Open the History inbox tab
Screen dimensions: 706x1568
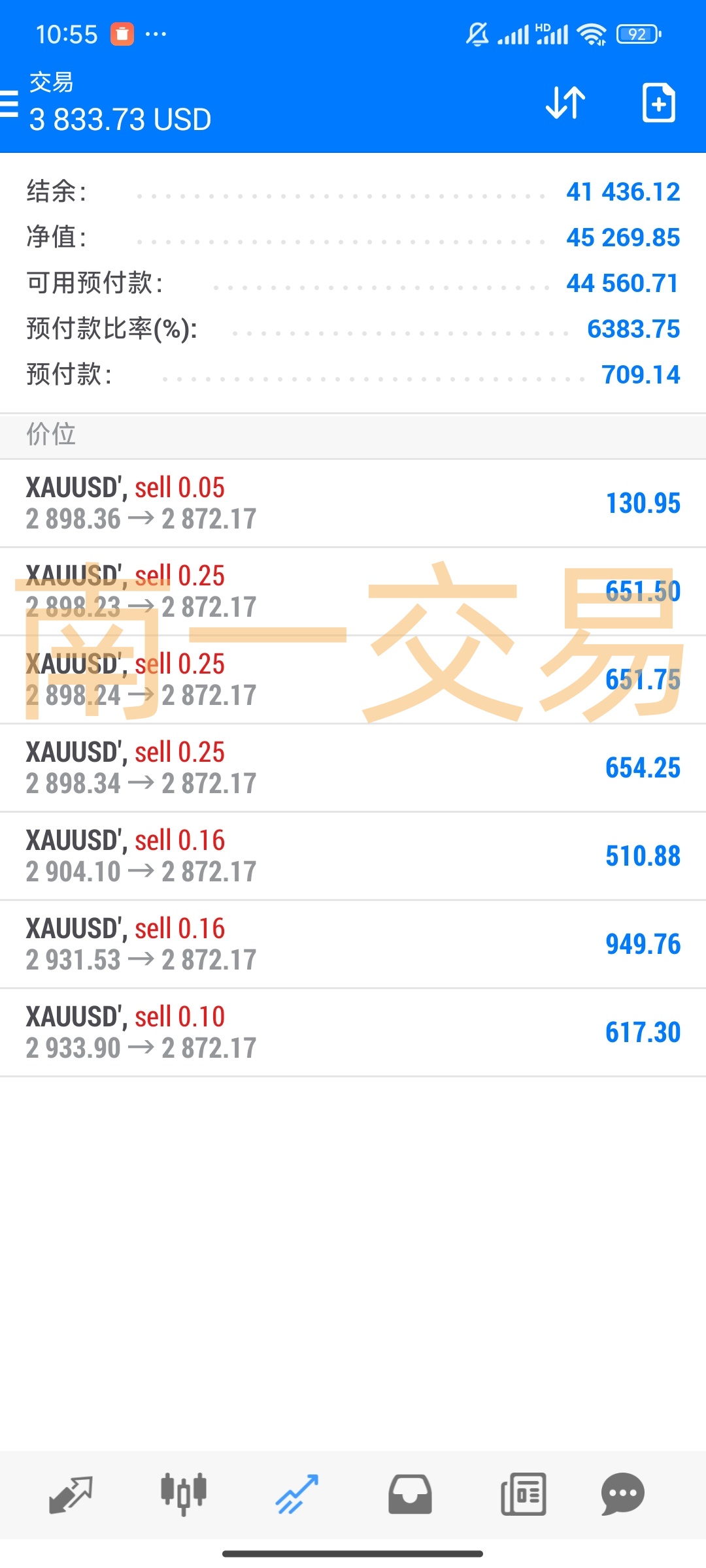[410, 1494]
